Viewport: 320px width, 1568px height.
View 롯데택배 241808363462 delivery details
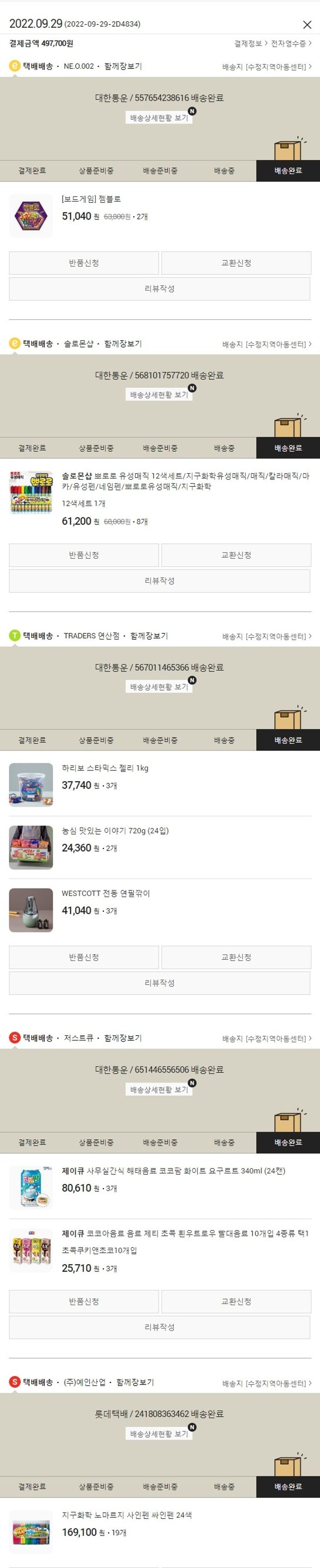pos(160,1433)
